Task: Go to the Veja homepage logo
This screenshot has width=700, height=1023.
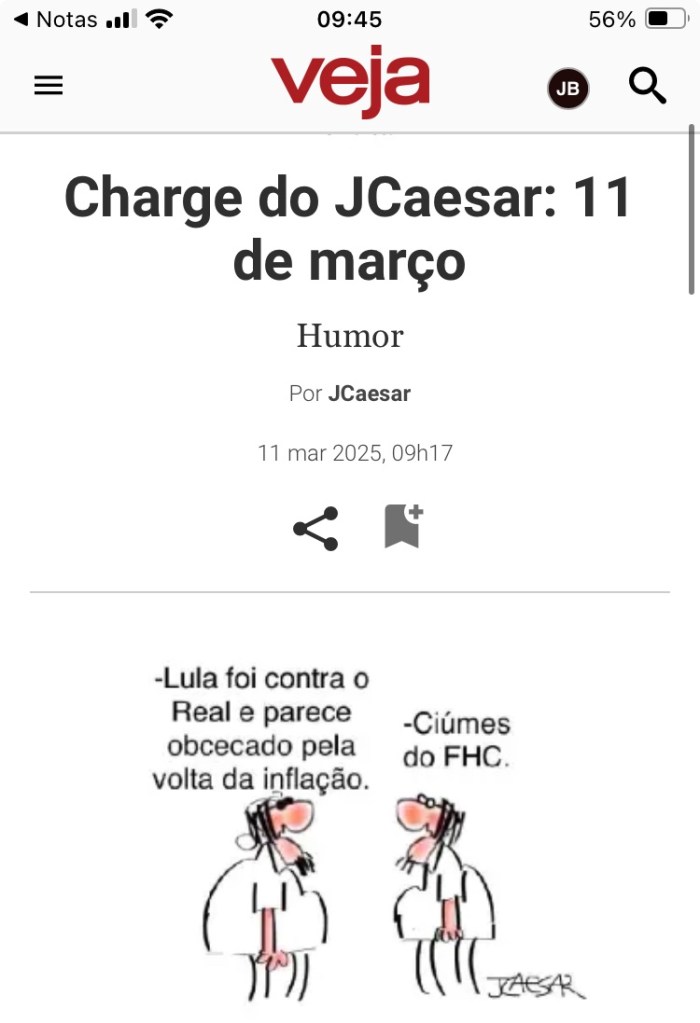Action: [350, 82]
